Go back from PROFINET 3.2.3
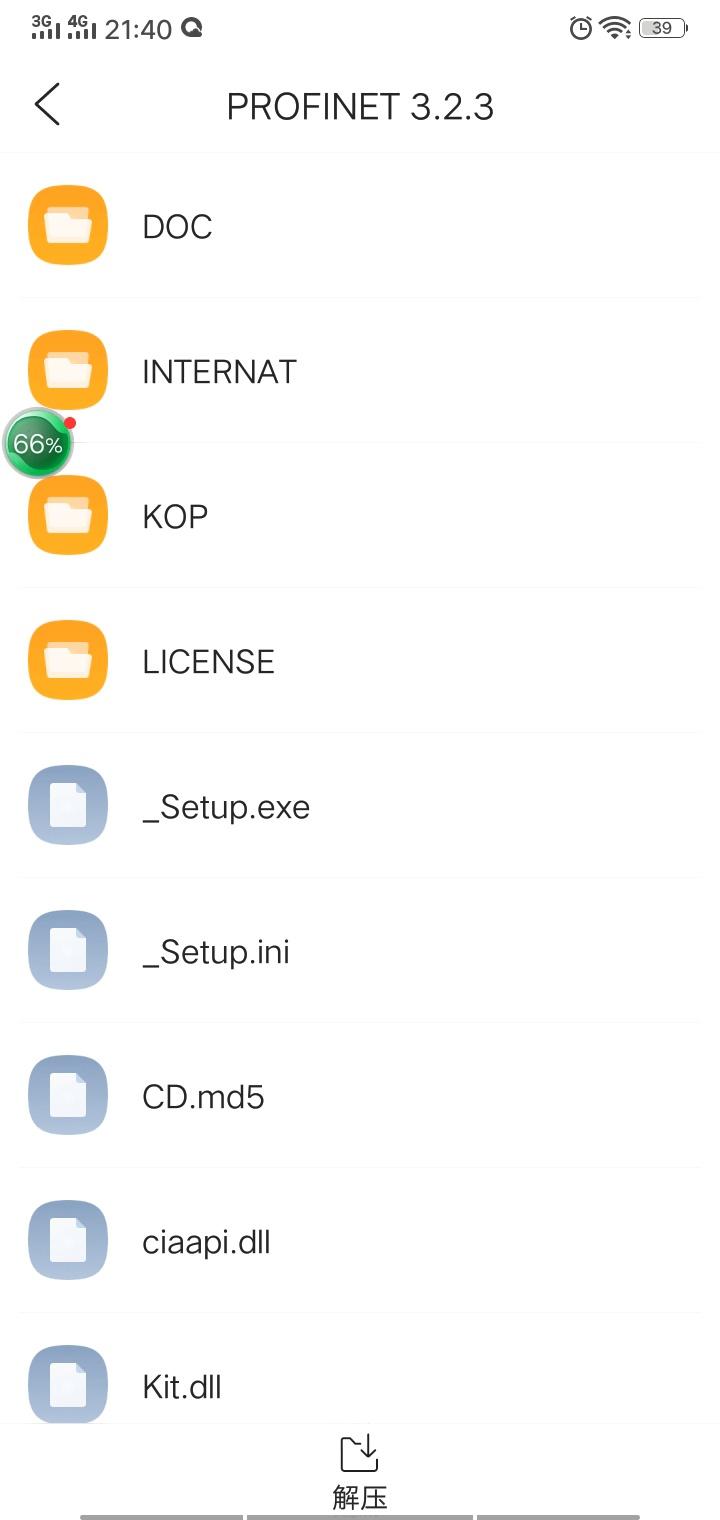 click(x=47, y=105)
